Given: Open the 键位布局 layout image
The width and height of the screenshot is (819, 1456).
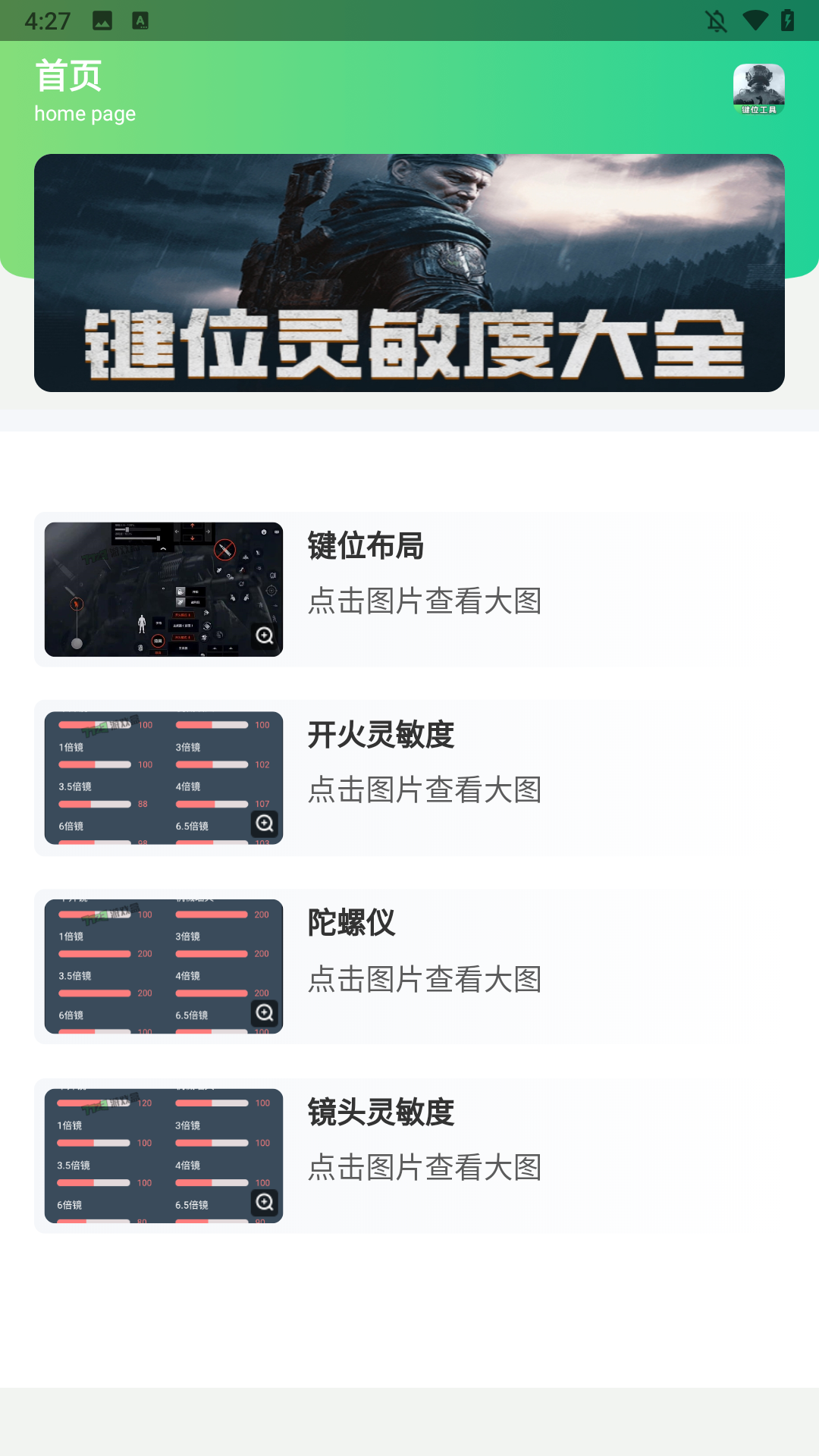Looking at the screenshot, I should (x=163, y=589).
